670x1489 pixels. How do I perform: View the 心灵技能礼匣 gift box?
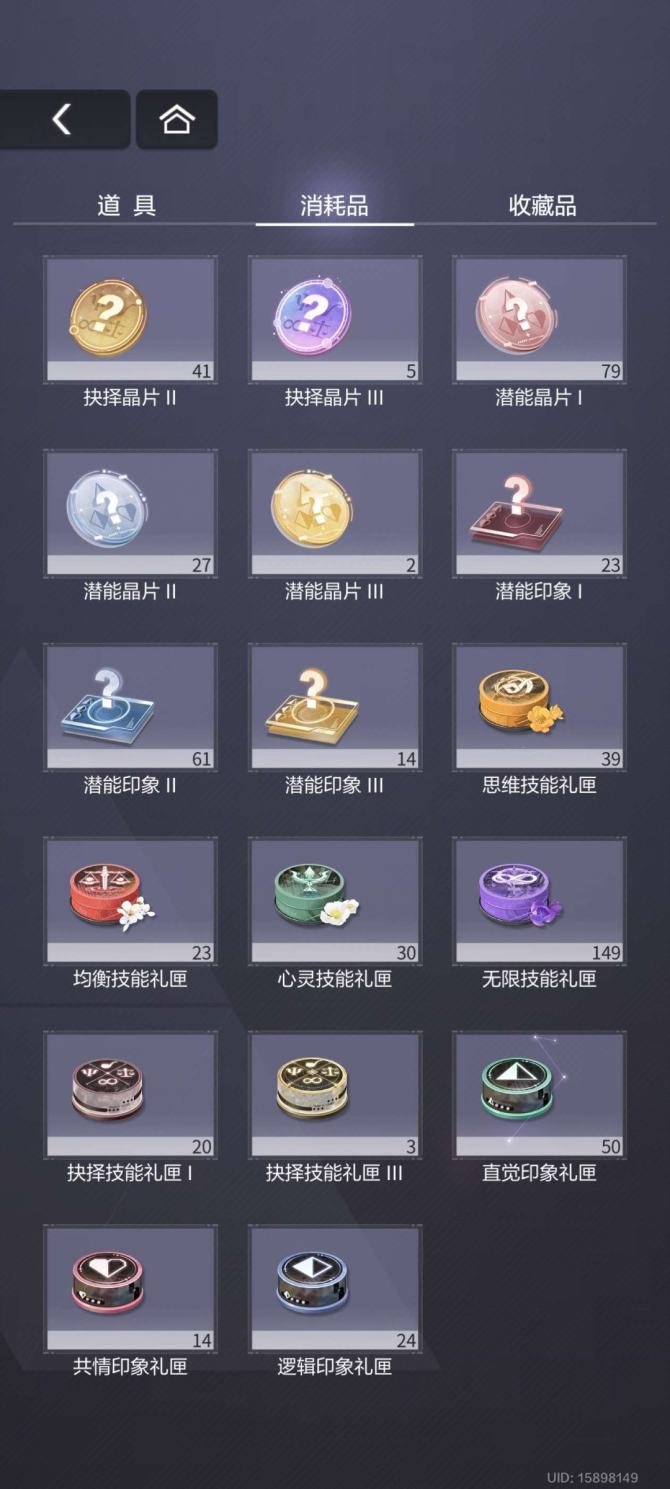click(334, 902)
